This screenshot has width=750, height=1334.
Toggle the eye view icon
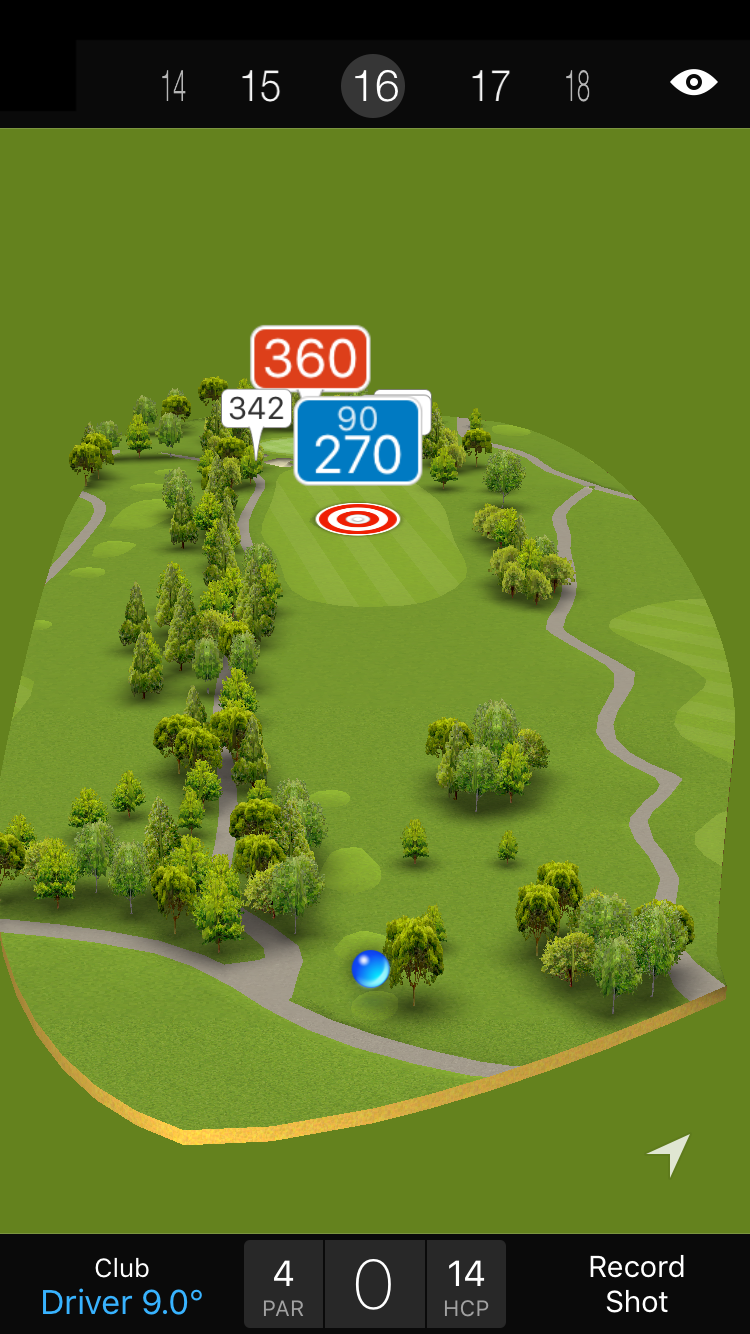693,82
